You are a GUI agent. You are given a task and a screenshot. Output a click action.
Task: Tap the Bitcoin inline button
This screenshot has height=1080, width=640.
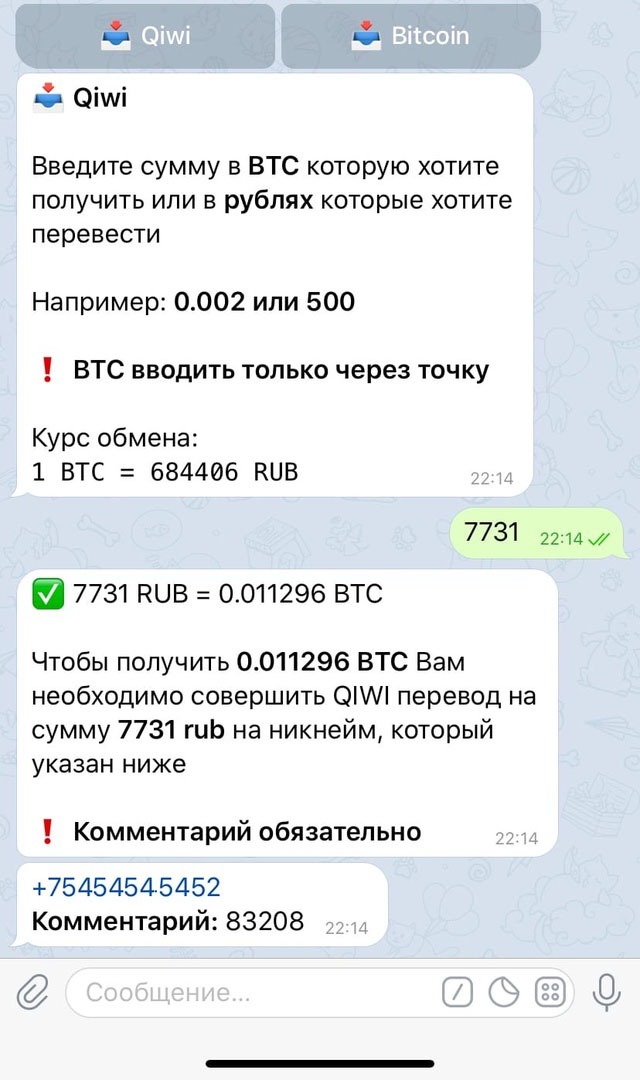[410, 36]
